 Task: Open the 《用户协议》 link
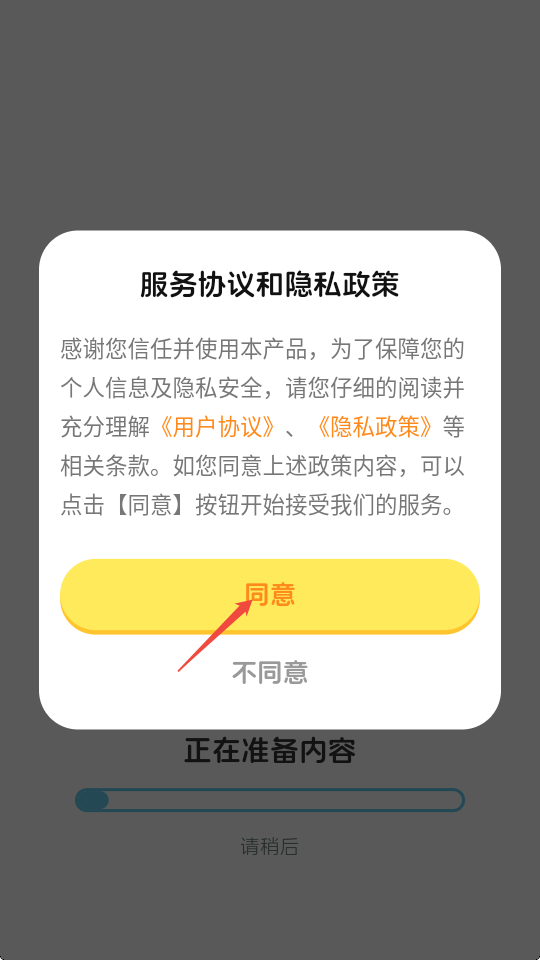(x=216, y=427)
